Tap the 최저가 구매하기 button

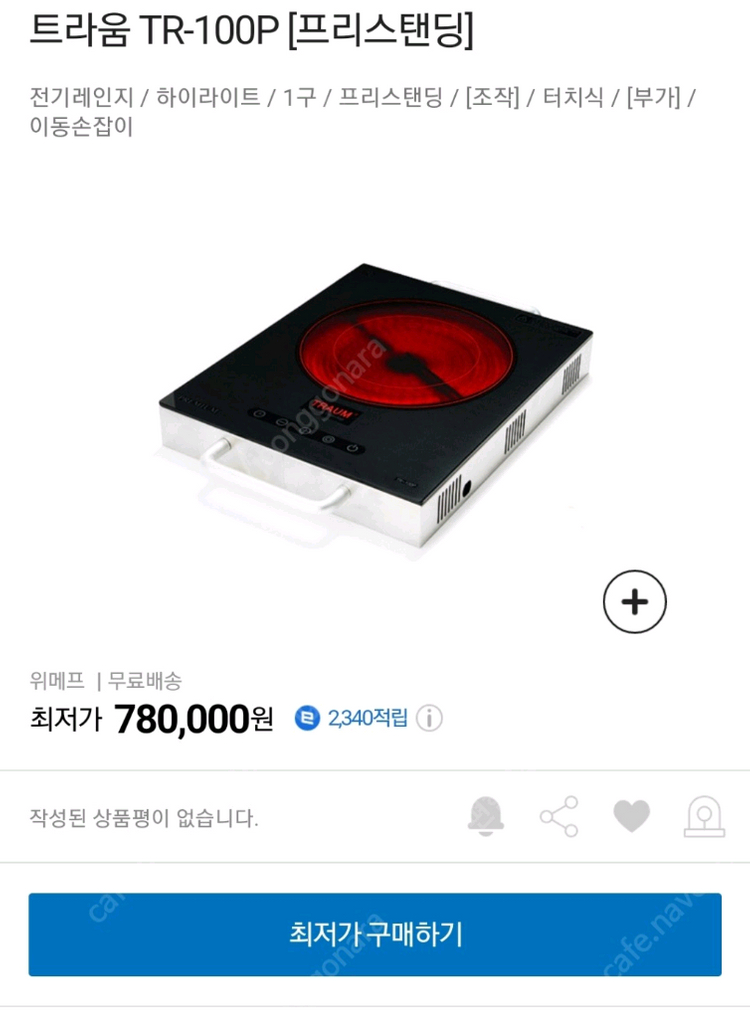tap(375, 934)
